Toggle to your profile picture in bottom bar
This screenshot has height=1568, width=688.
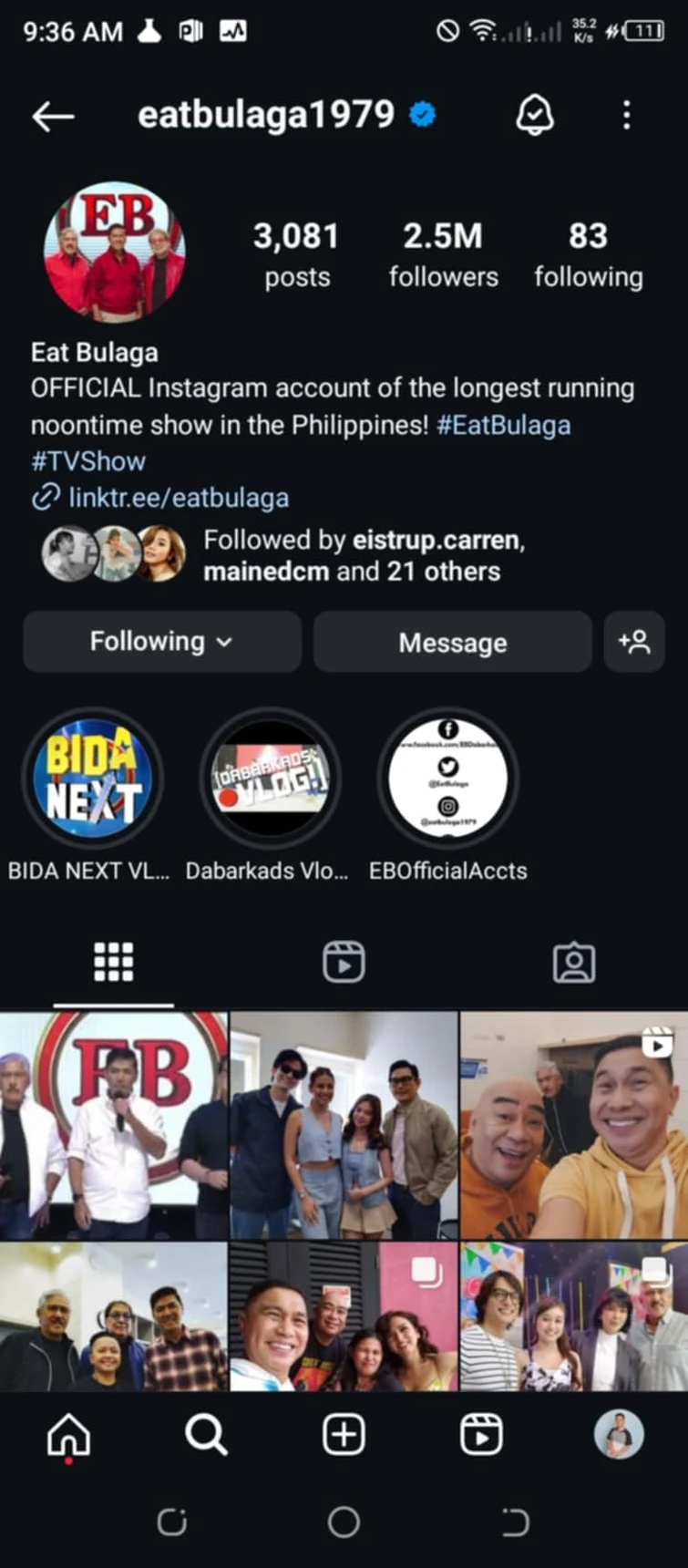pos(619,1433)
